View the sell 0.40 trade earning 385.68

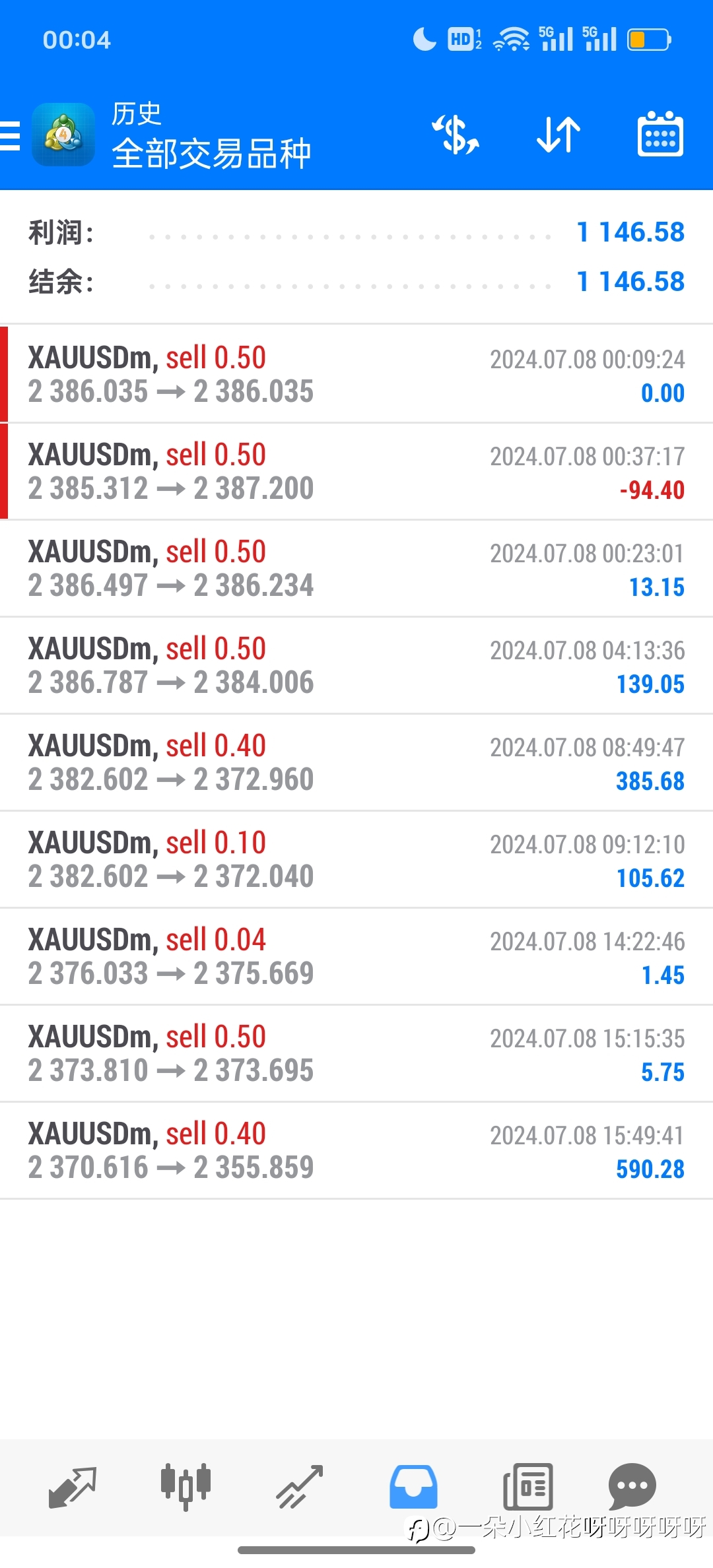click(x=356, y=763)
